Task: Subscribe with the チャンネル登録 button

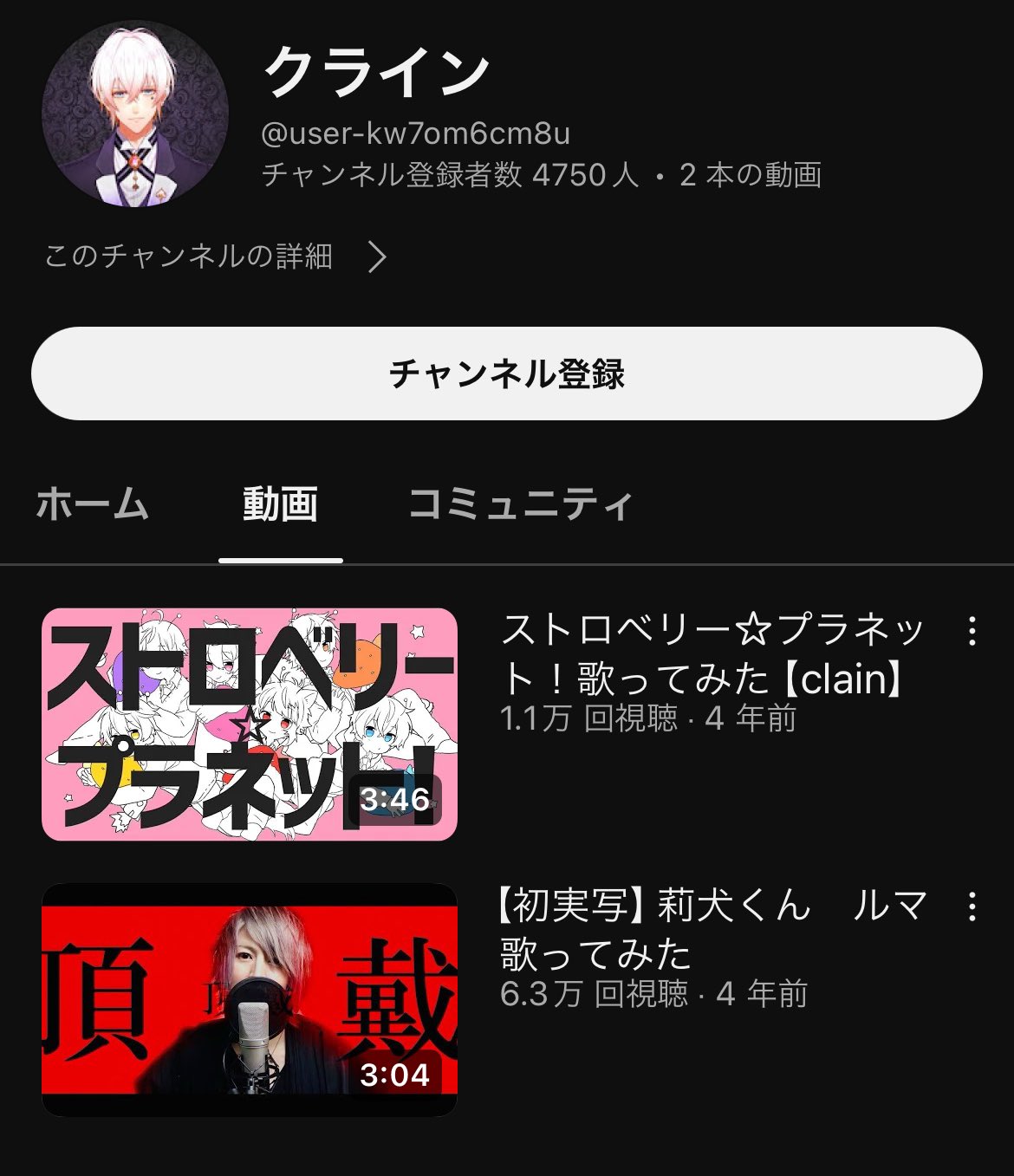Action: point(506,374)
